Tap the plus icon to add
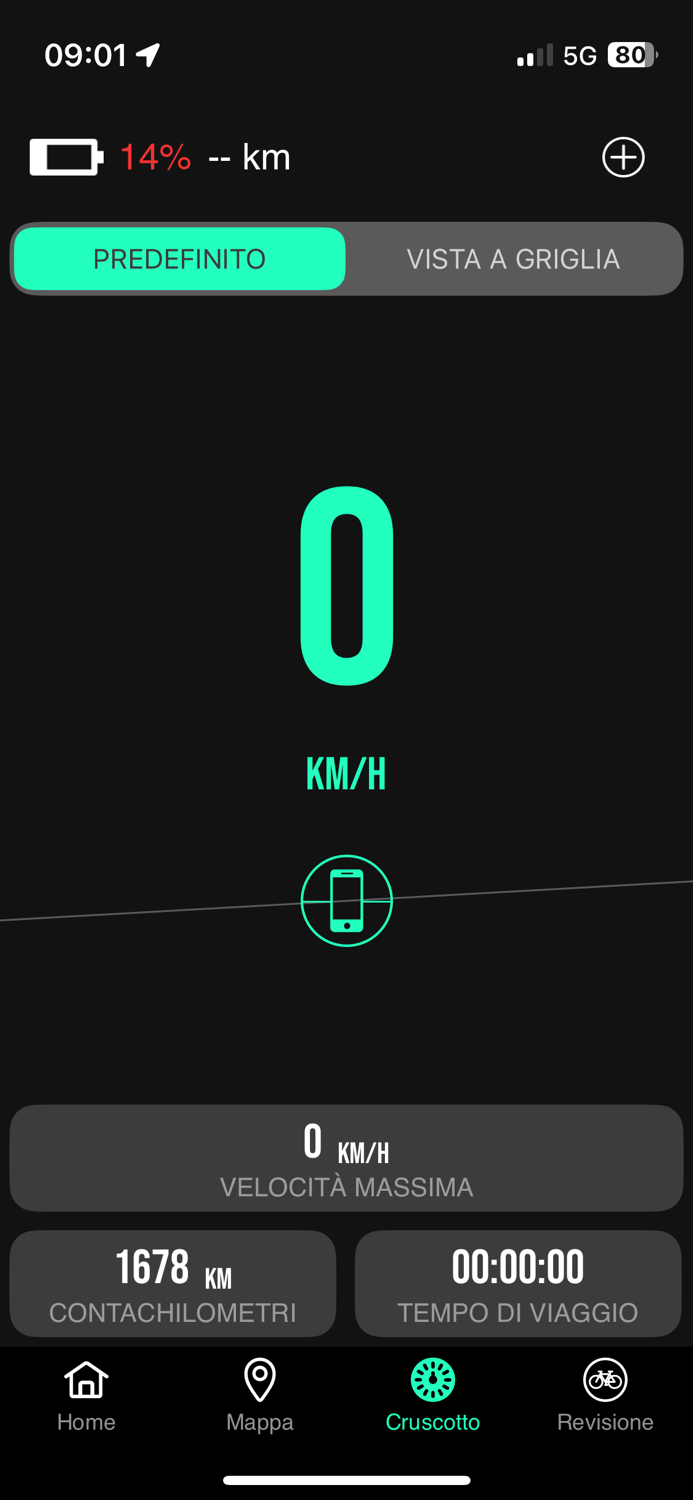Screen dimensions: 693x1500 [x=623, y=157]
